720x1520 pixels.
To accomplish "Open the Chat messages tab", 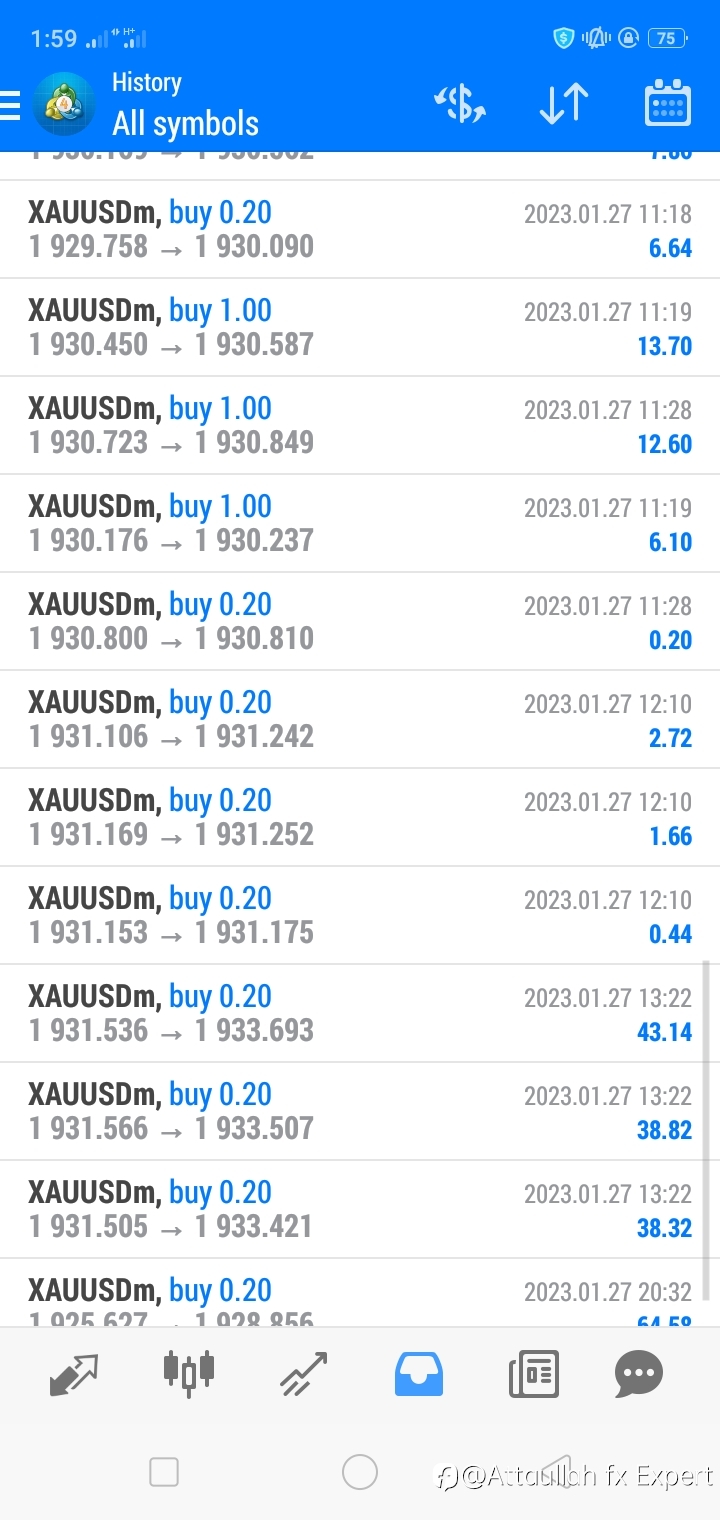I will tap(639, 1374).
